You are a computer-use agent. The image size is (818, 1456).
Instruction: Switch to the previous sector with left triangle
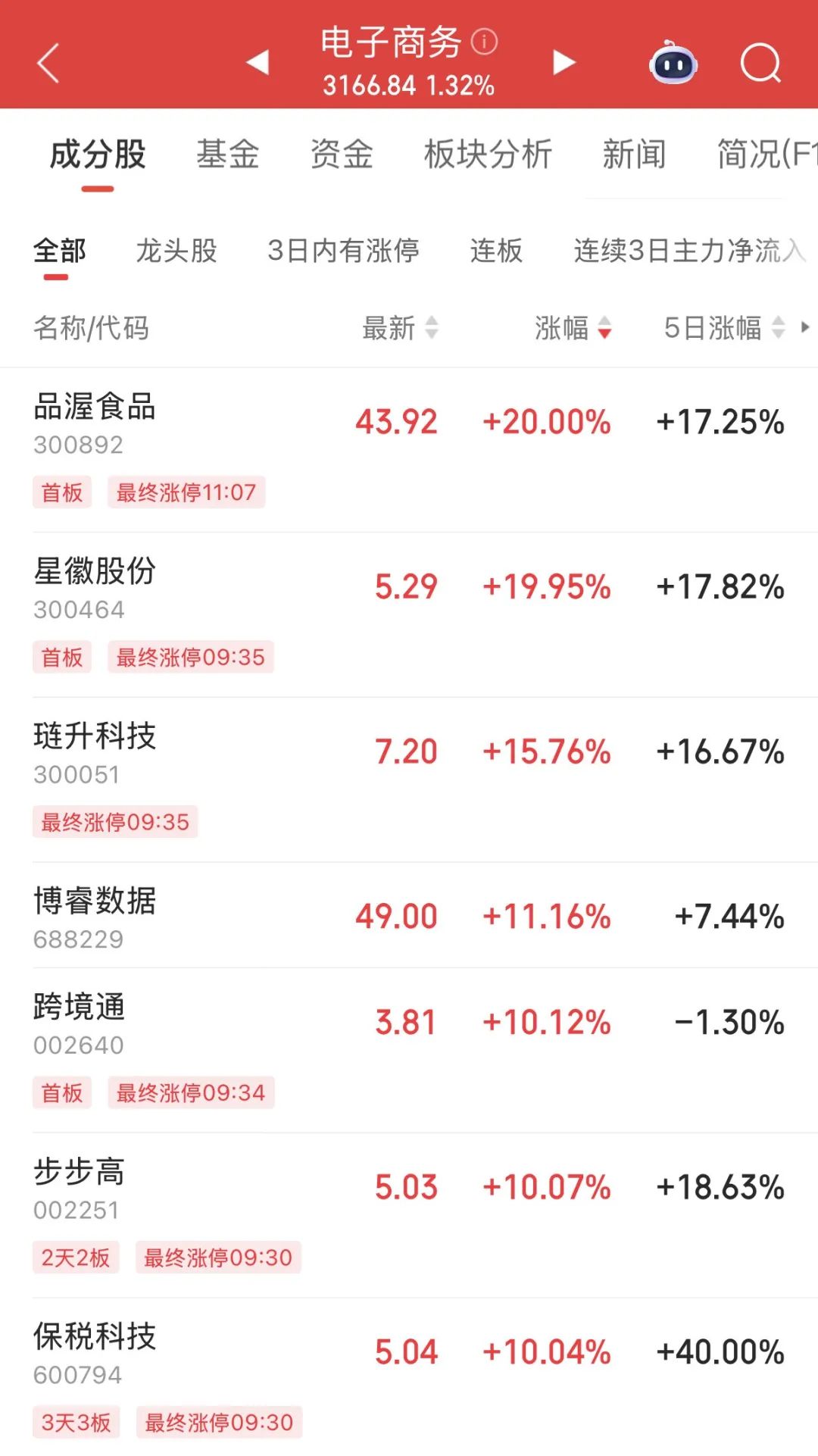click(x=258, y=63)
